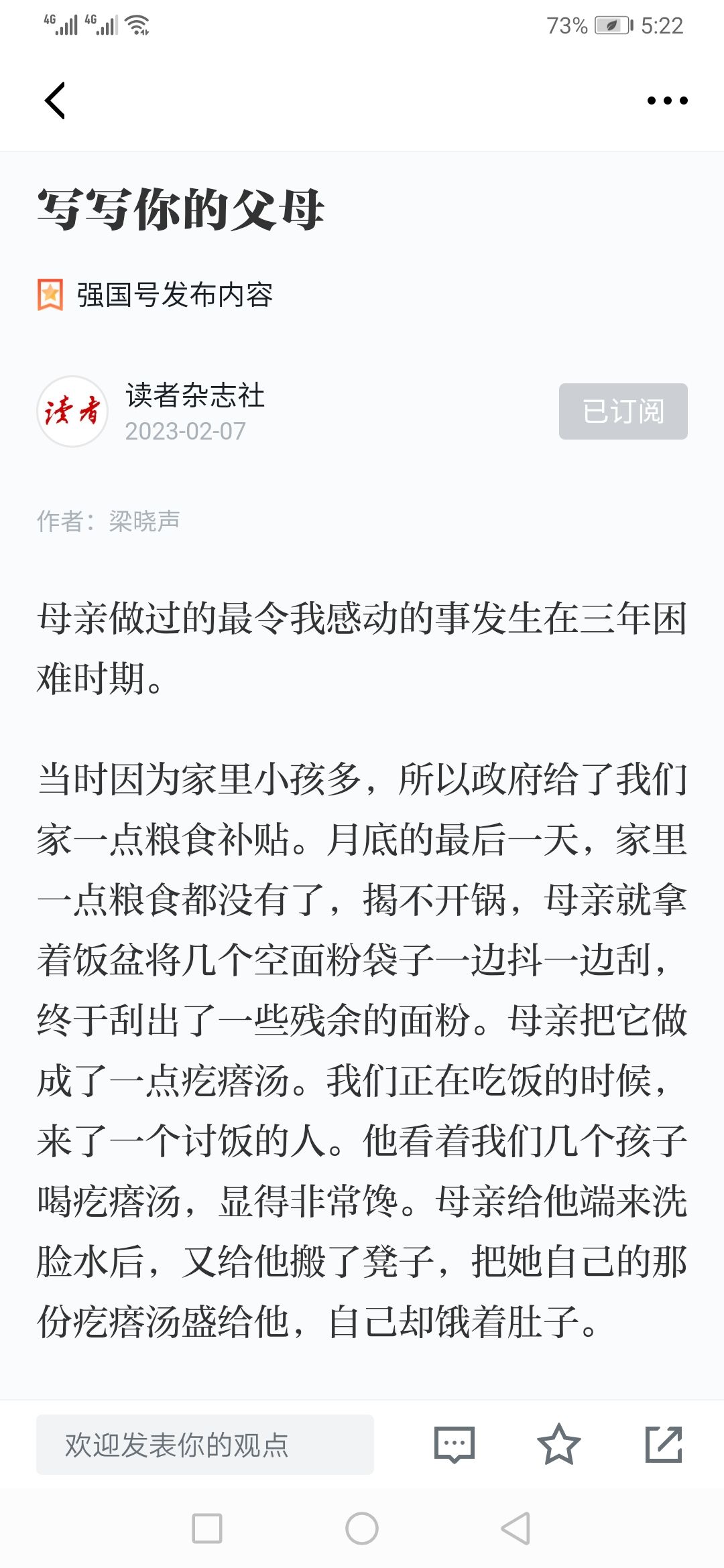Viewport: 724px width, 1568px height.
Task: Go back using the top-left arrow
Action: click(55, 101)
